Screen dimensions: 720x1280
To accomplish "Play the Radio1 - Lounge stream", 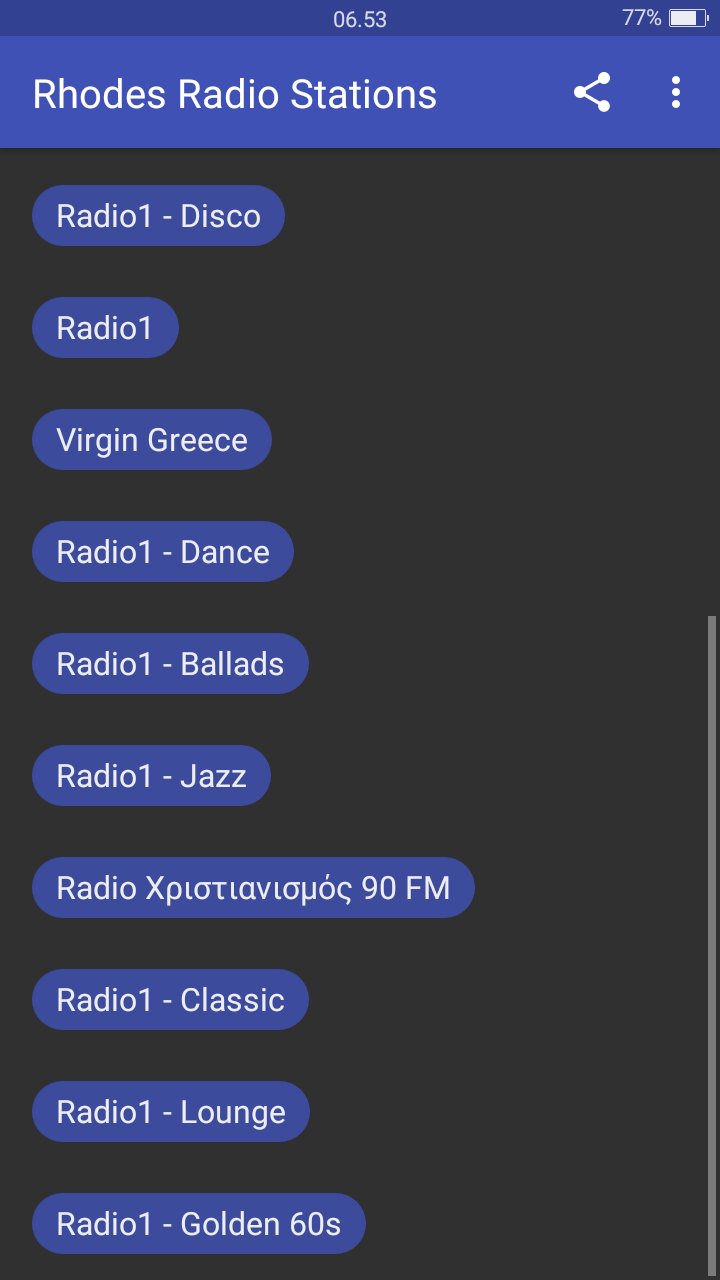I will [170, 1111].
